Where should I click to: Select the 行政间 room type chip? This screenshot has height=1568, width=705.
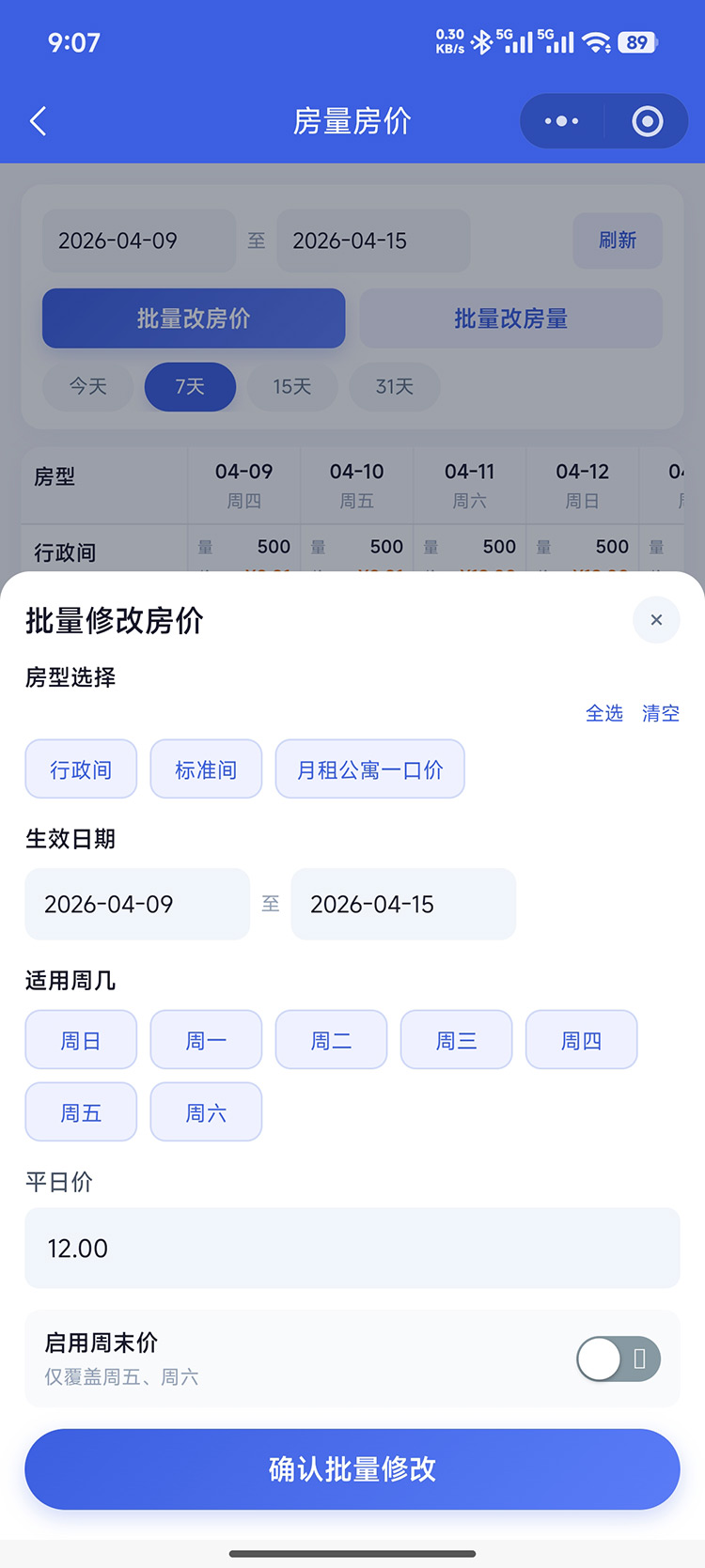(x=81, y=769)
